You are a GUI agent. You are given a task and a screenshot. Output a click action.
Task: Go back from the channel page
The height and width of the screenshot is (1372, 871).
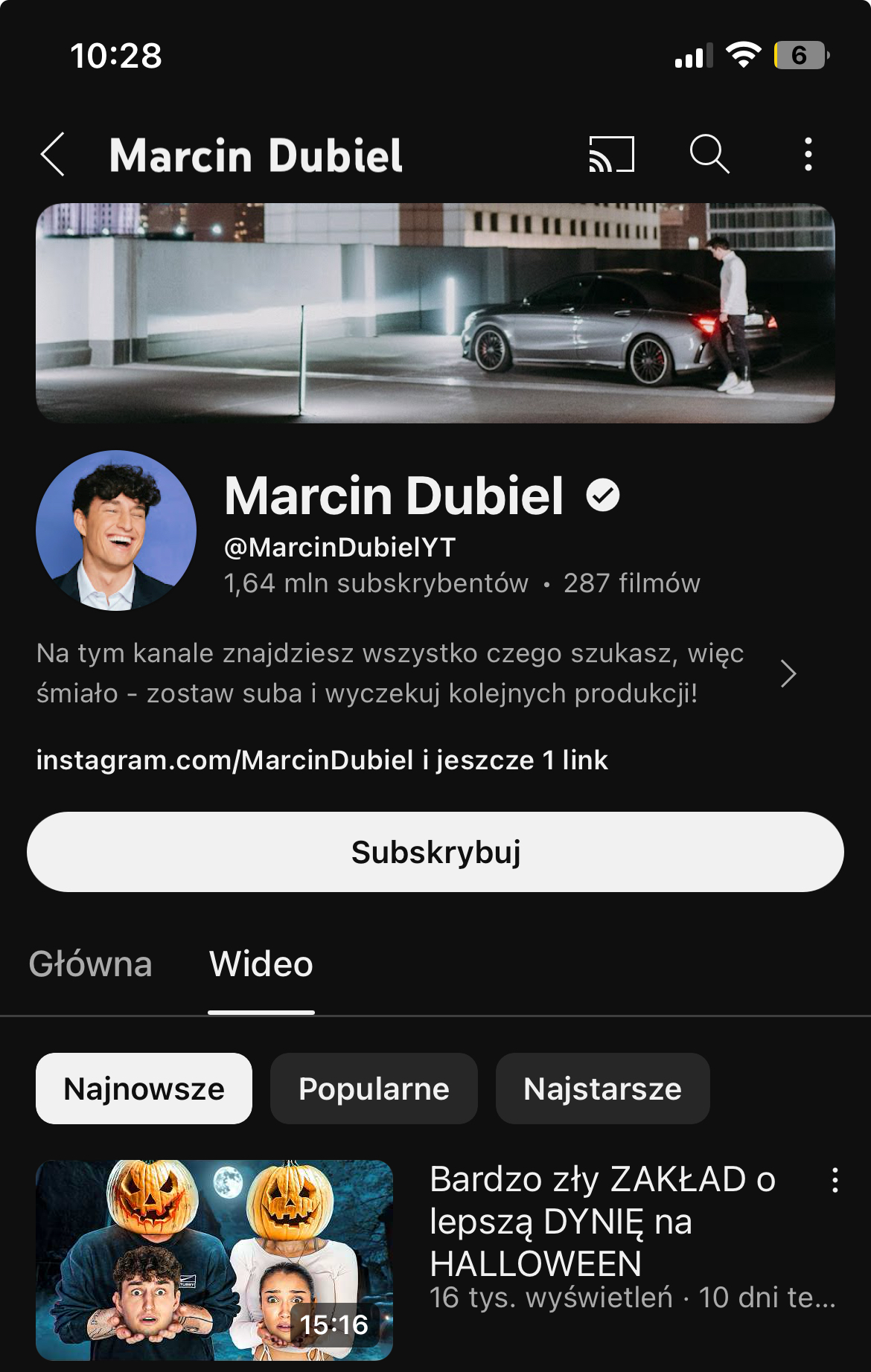pos(53,155)
